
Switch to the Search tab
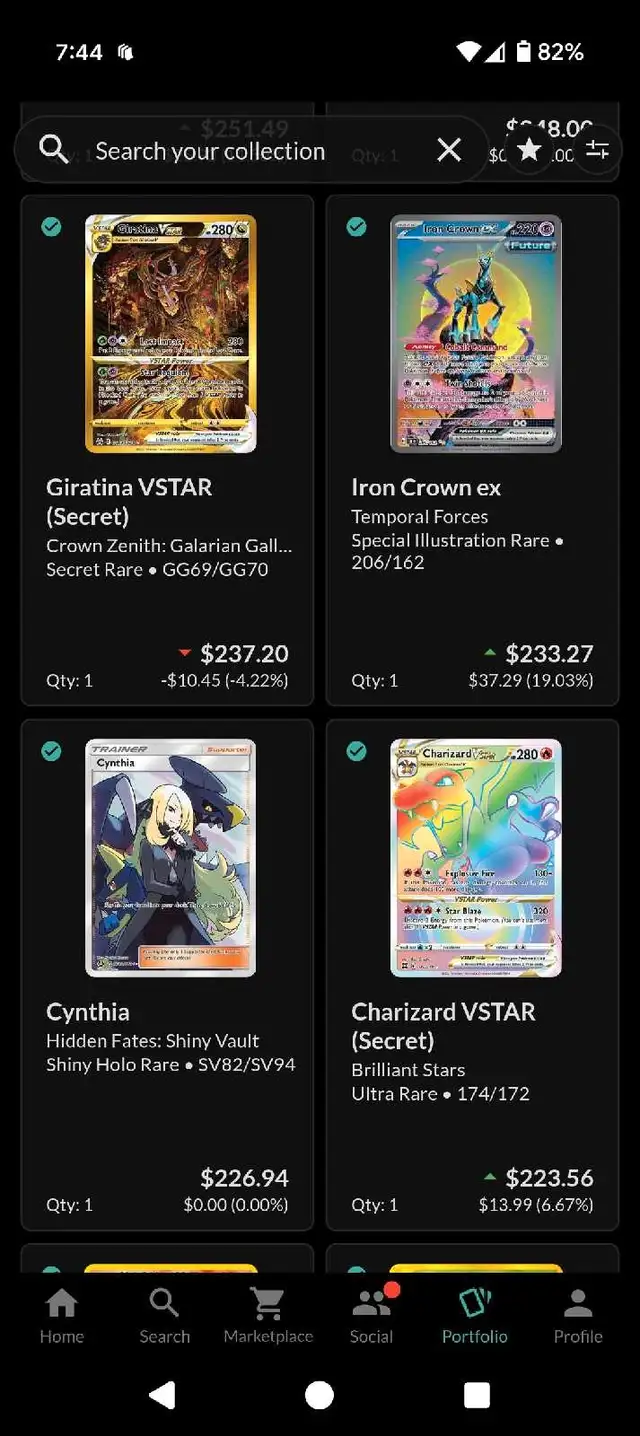coord(164,1315)
